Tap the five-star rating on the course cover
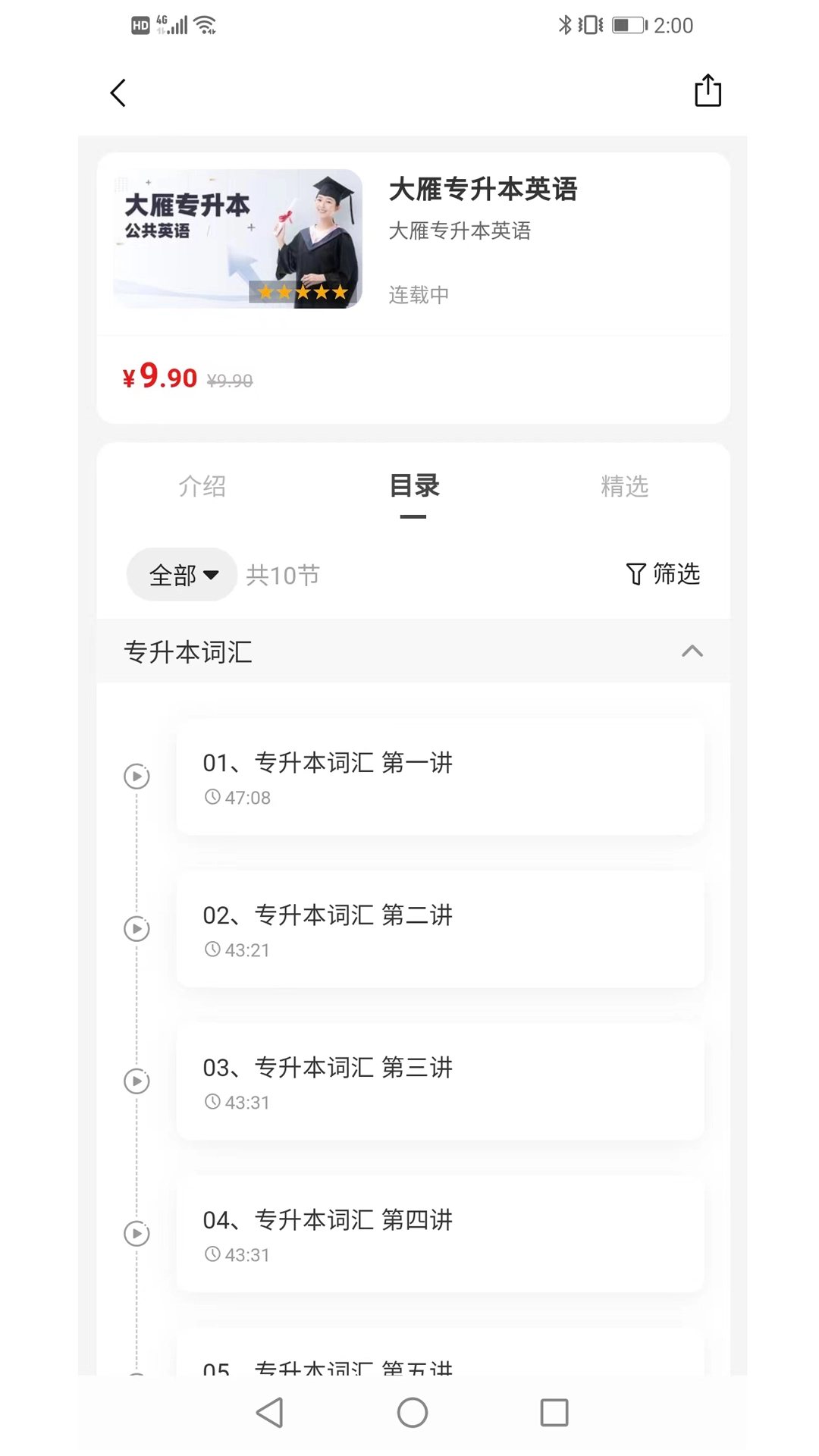The height and width of the screenshot is (1456, 819). tap(303, 292)
